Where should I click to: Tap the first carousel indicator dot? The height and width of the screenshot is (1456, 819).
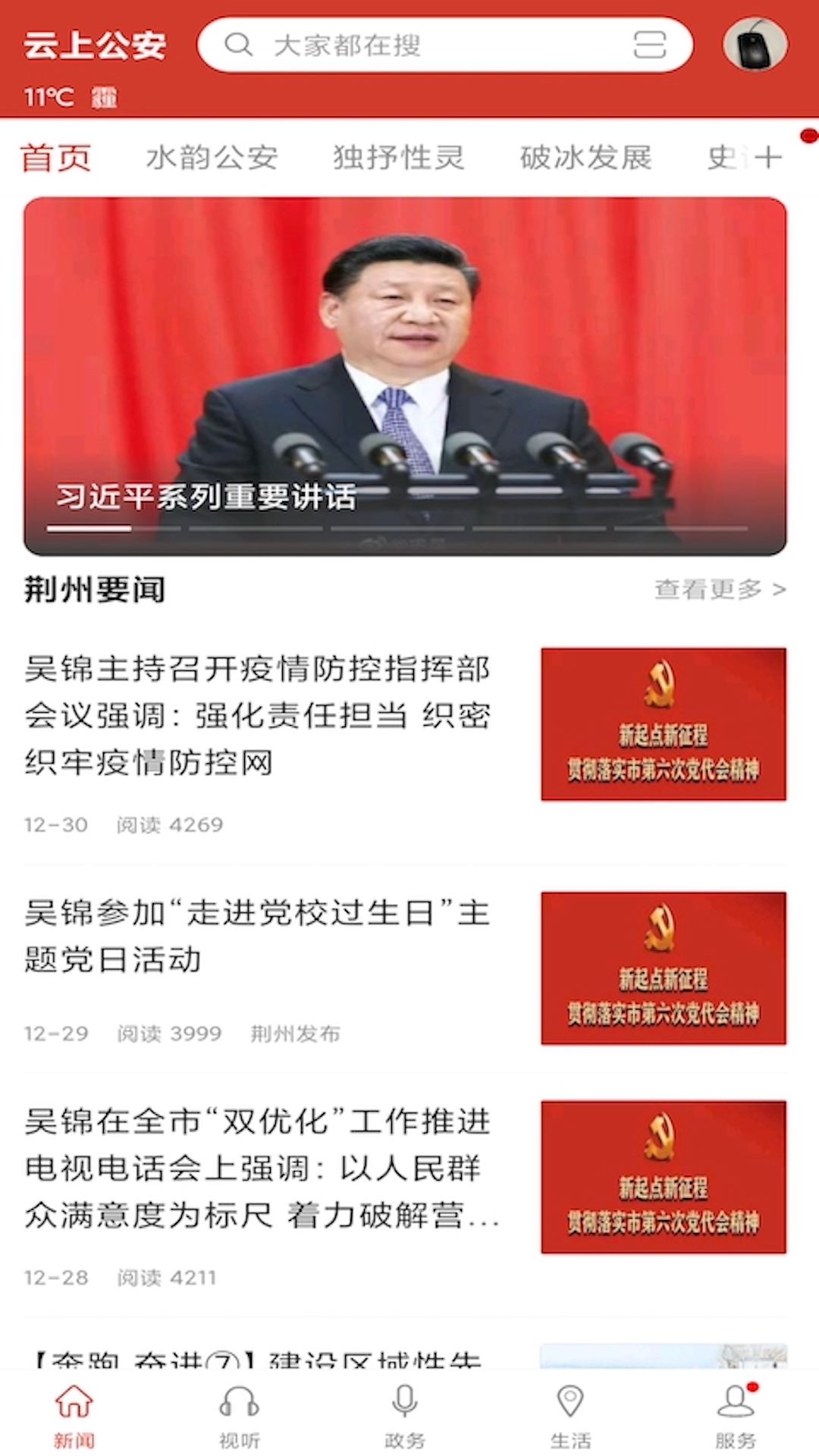[x=88, y=529]
